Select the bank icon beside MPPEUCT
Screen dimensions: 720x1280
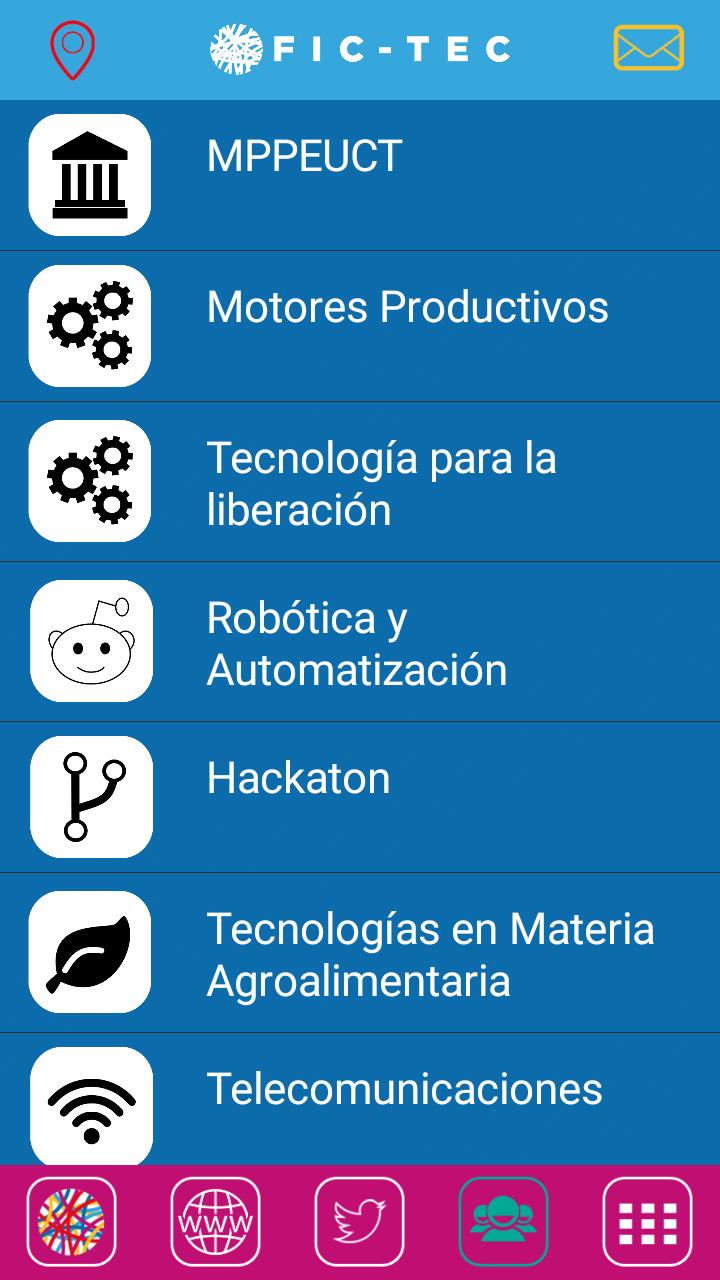point(90,174)
